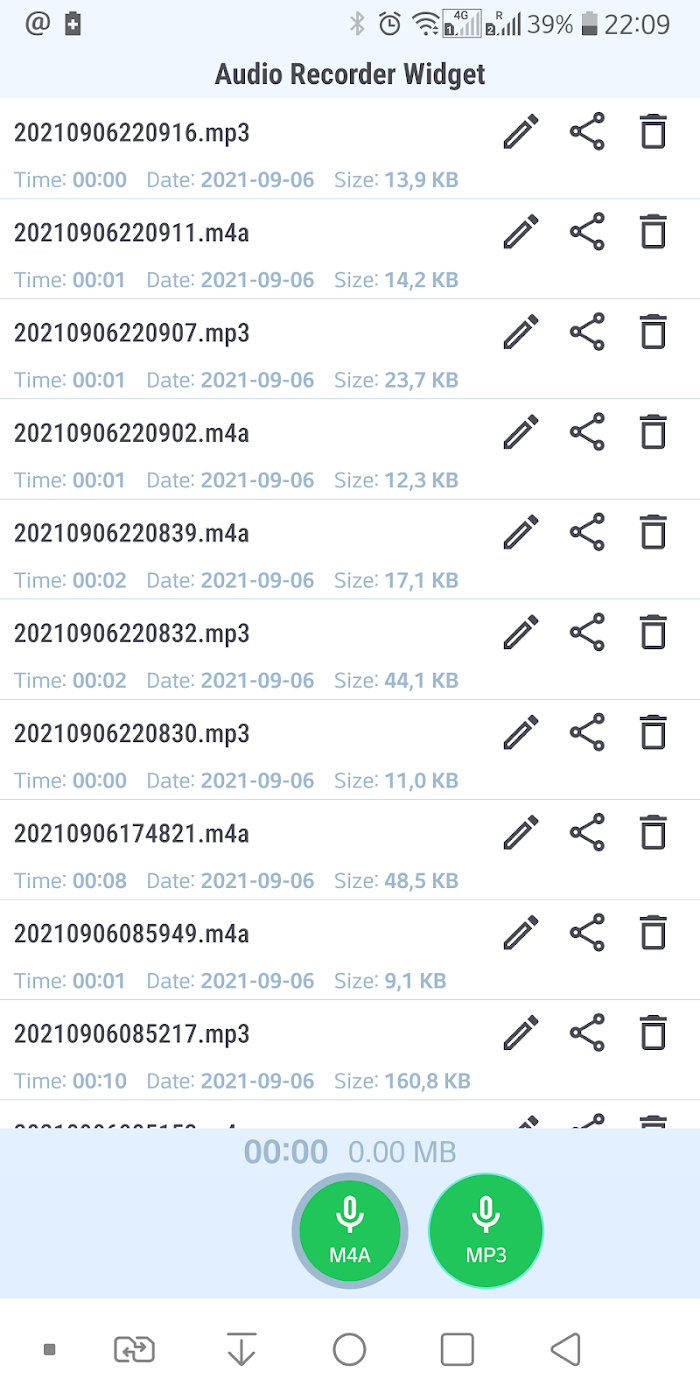Image resolution: width=700 pixels, height=1400 pixels.
Task: Delete the file 20210906220832.mp3
Action: pos(653,632)
